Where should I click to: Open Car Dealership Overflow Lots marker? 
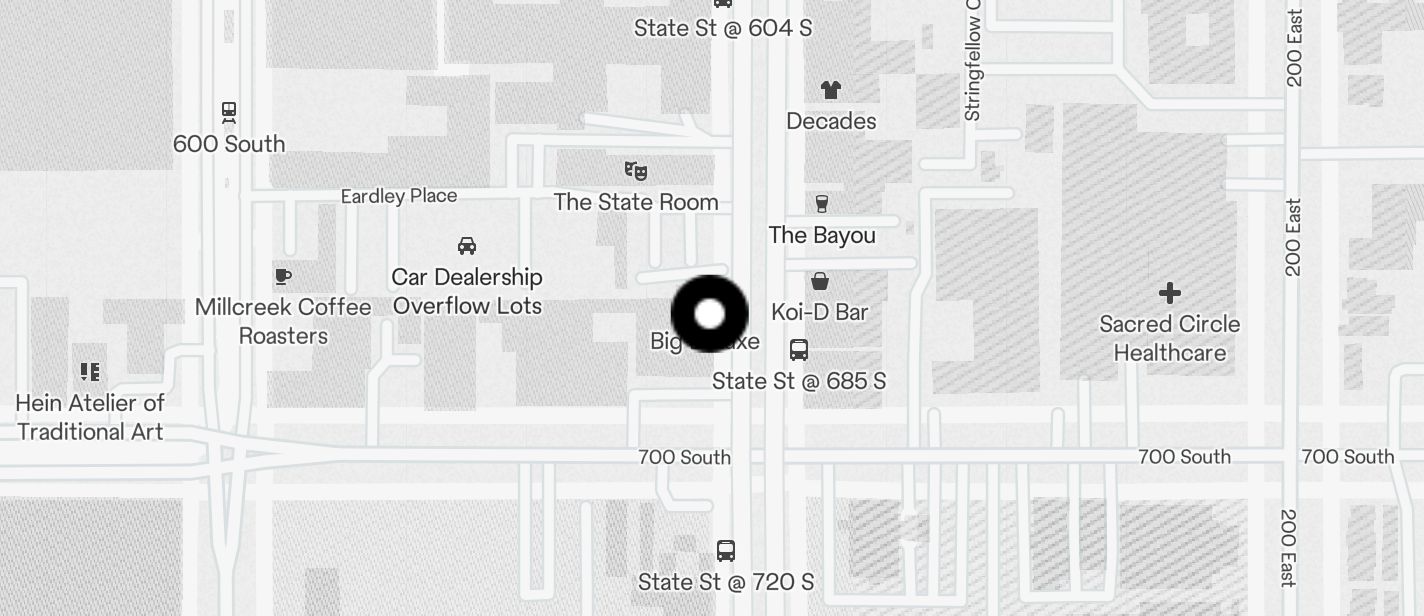tap(466, 246)
